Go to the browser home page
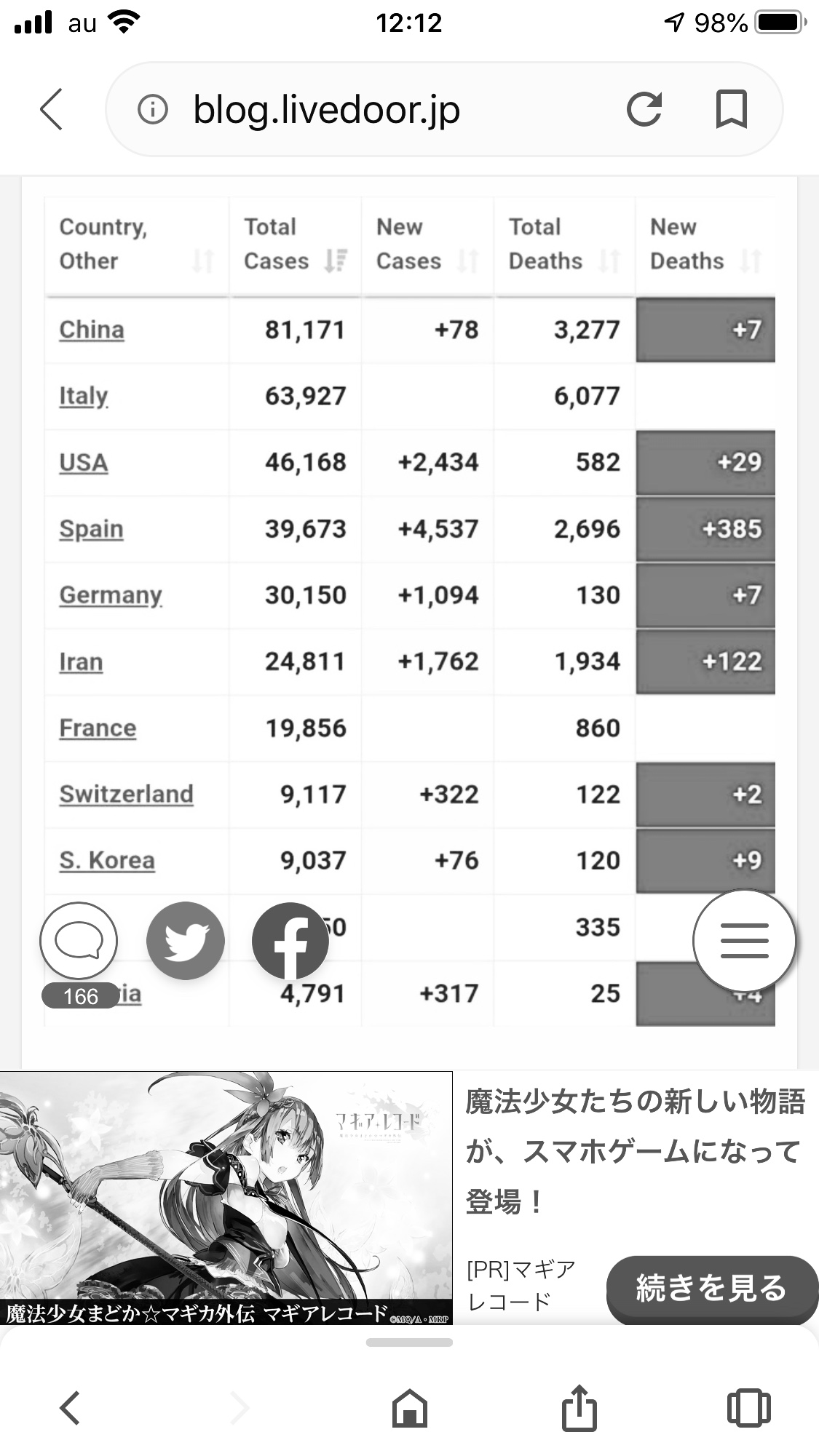The height and width of the screenshot is (1456, 819). point(409,1407)
